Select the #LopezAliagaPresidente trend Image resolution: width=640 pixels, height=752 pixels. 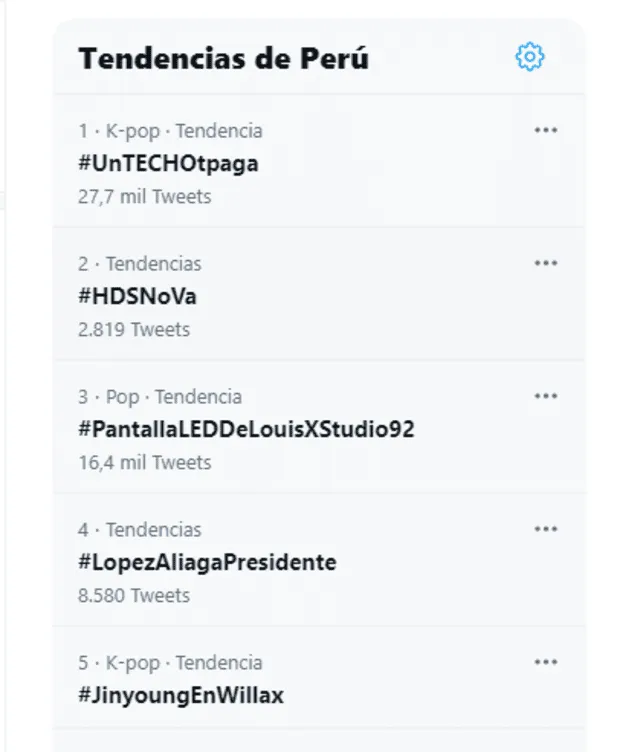tap(207, 563)
